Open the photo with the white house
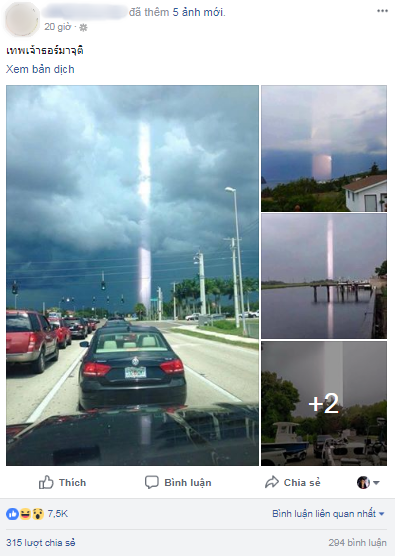The width and height of the screenshot is (395, 556). [324, 148]
